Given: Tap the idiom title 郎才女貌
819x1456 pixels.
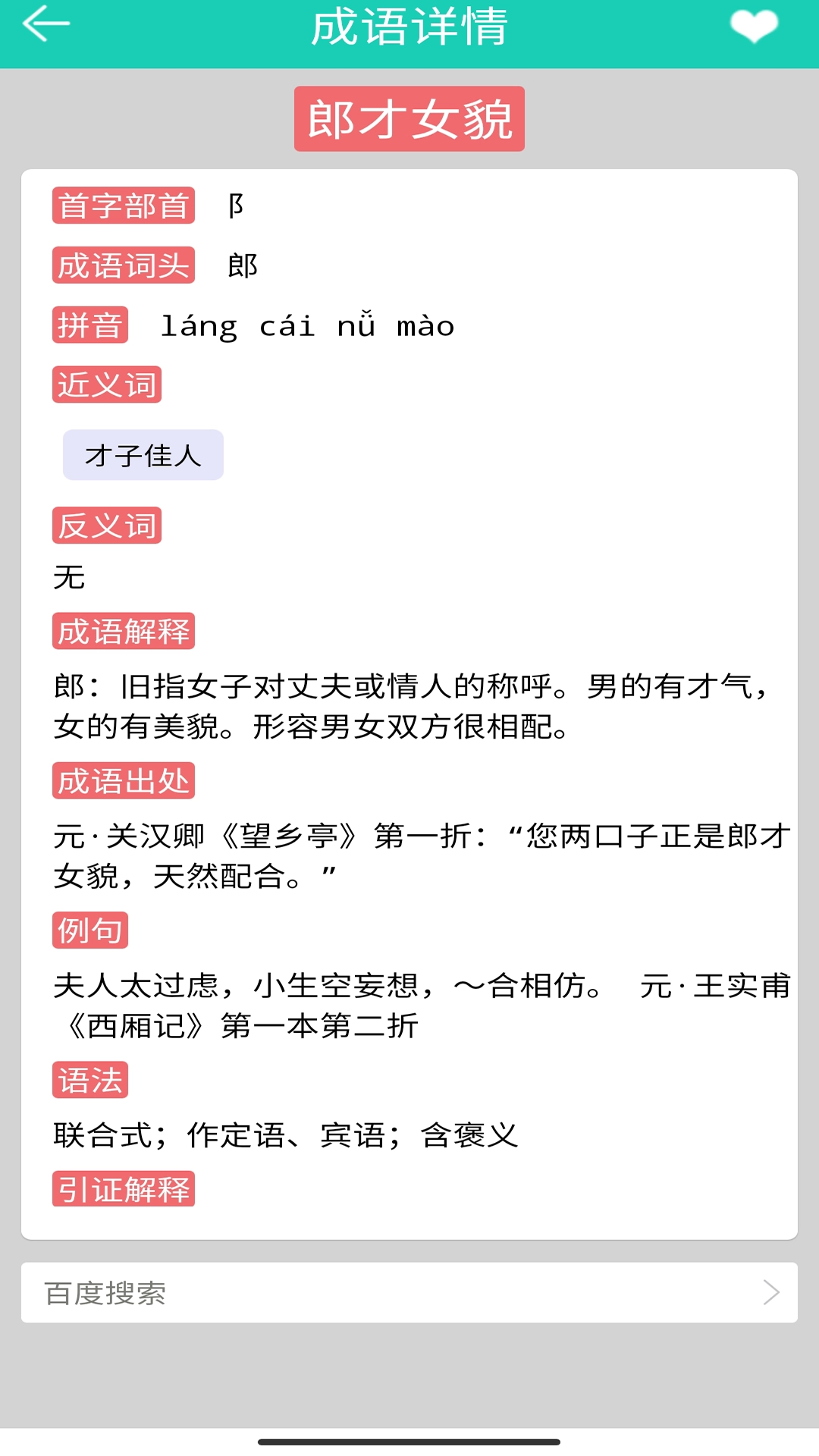Looking at the screenshot, I should pyautogui.click(x=409, y=118).
